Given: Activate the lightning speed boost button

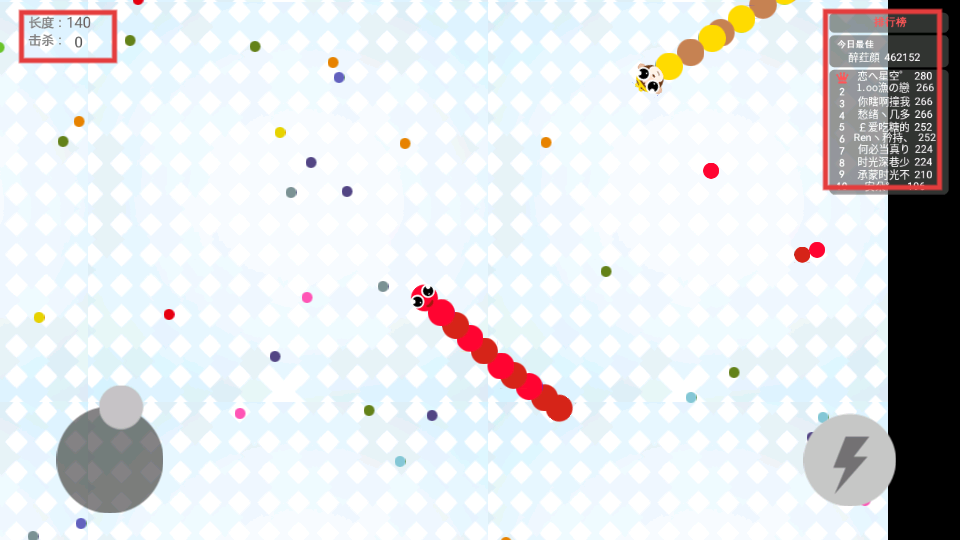Looking at the screenshot, I should (x=849, y=460).
